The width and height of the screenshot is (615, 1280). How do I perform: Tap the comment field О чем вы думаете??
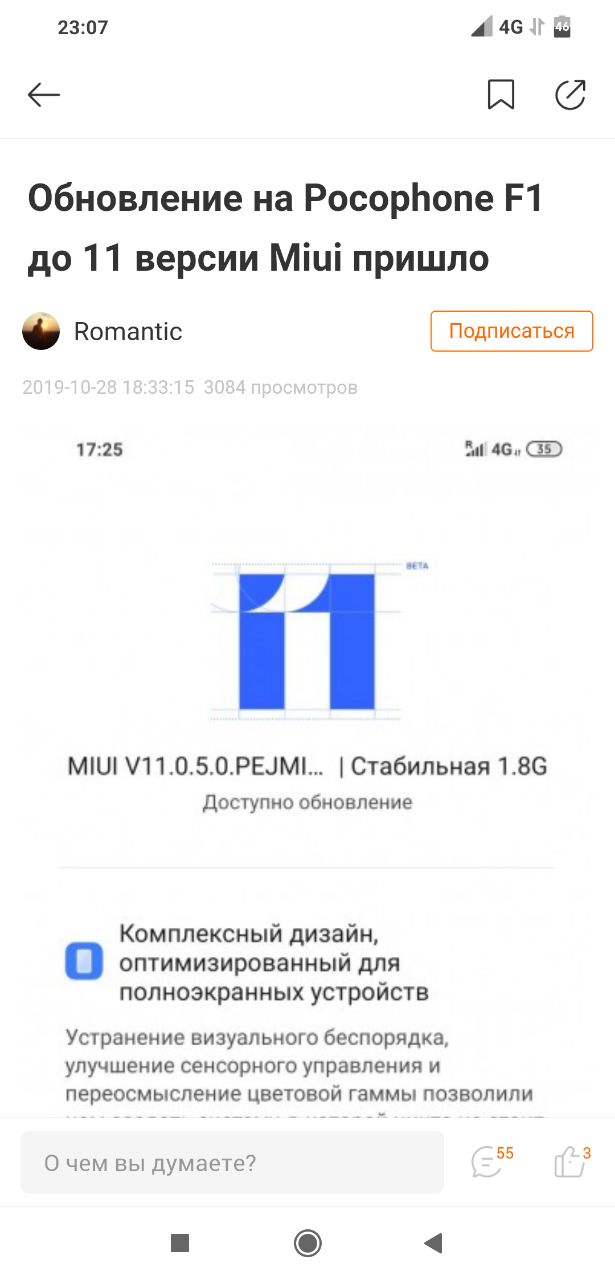pyautogui.click(x=232, y=1163)
